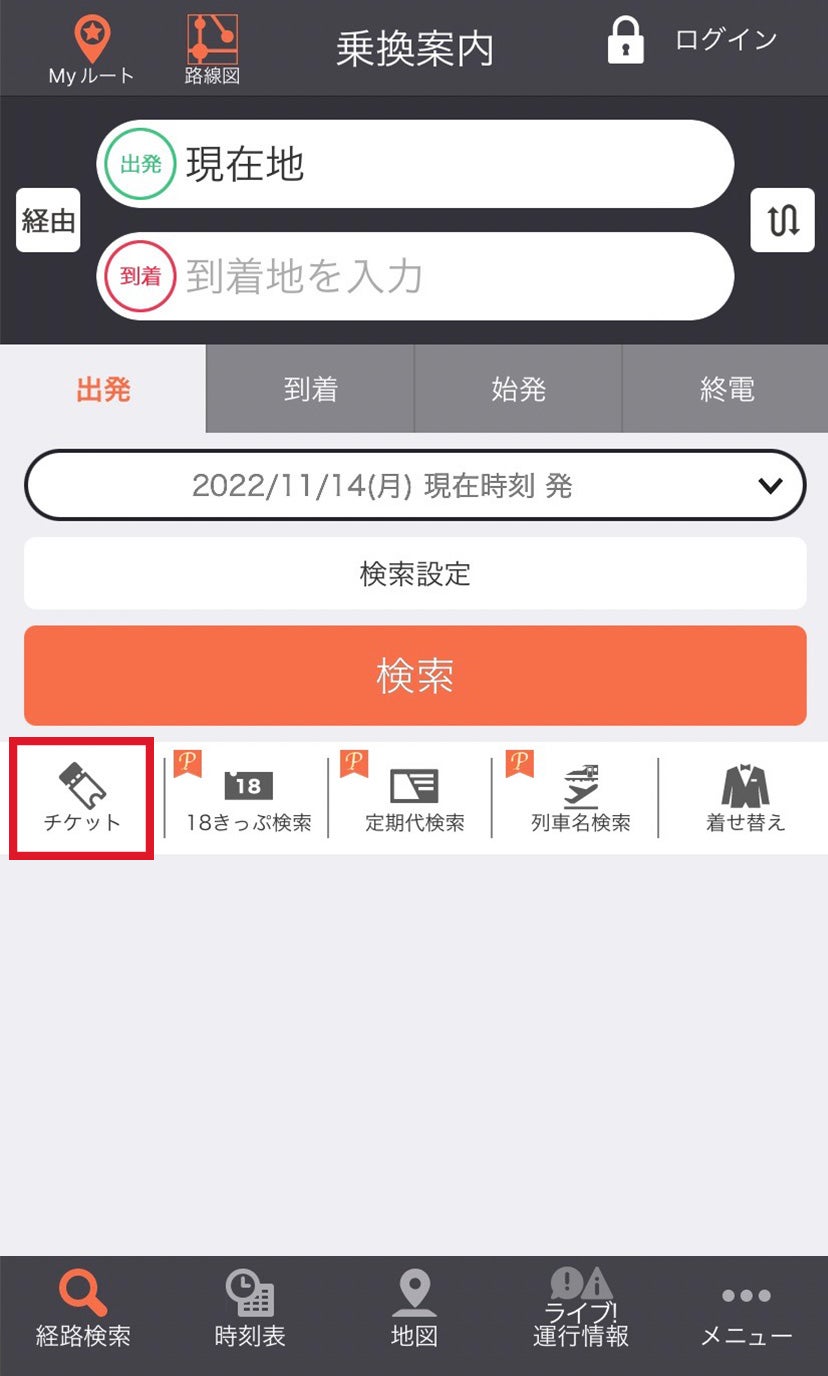Image resolution: width=828 pixels, height=1376 pixels.
Task: Switch to the 到着 tab
Action: [310, 389]
